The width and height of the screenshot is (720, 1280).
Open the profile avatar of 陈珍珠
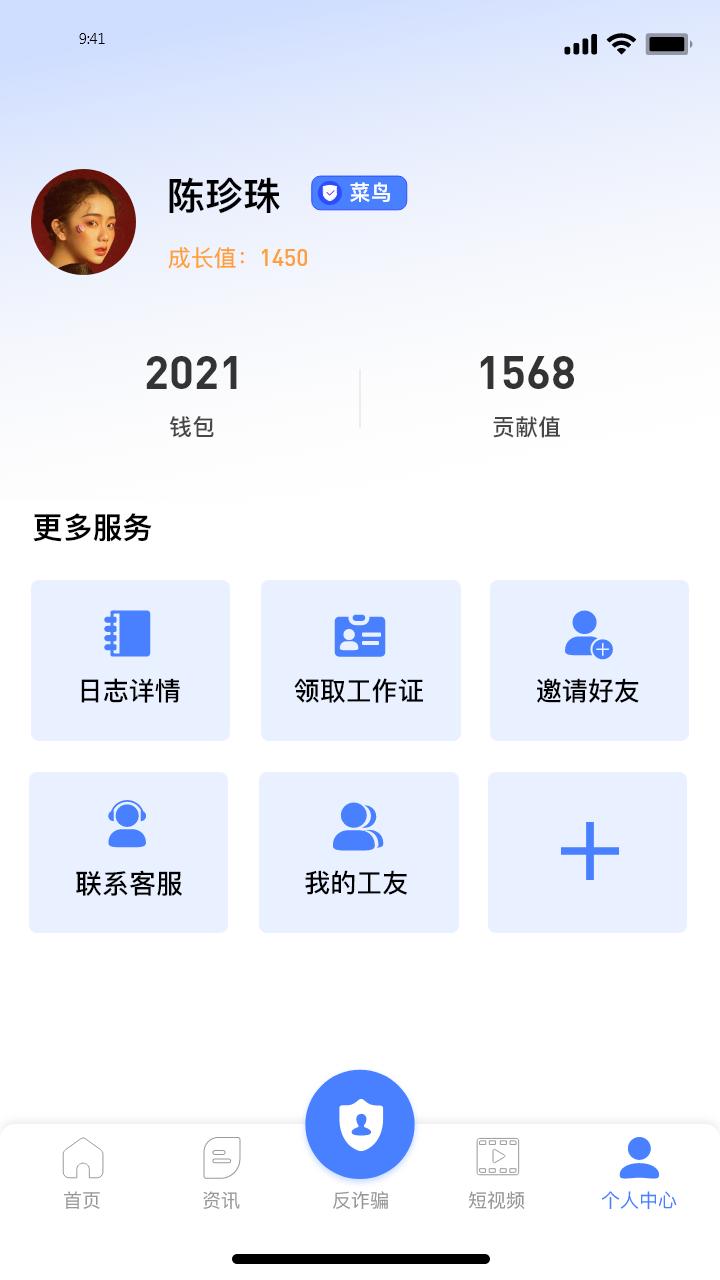pos(84,222)
